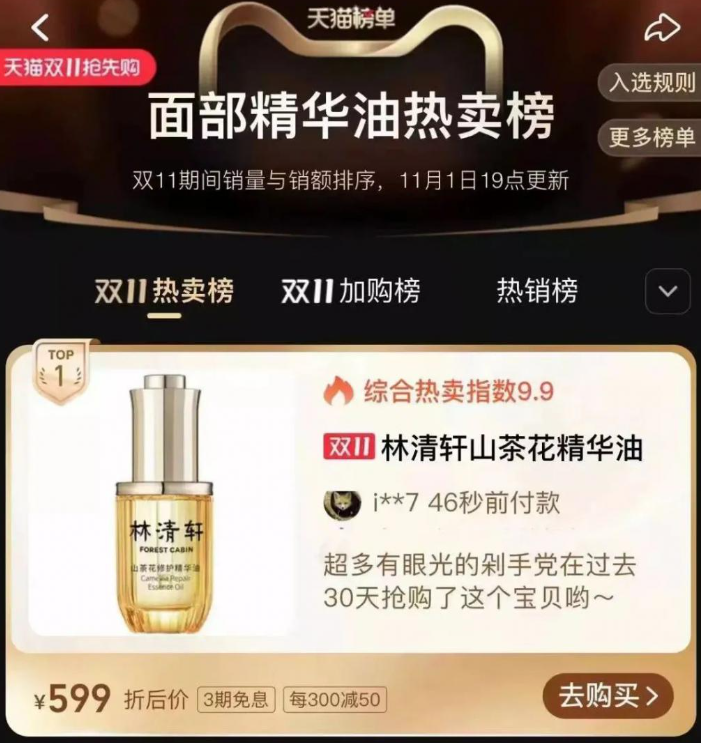Image resolution: width=701 pixels, height=743 pixels.
Task: Select the 双11热卖榜 tab
Action: pyautogui.click(x=164, y=291)
